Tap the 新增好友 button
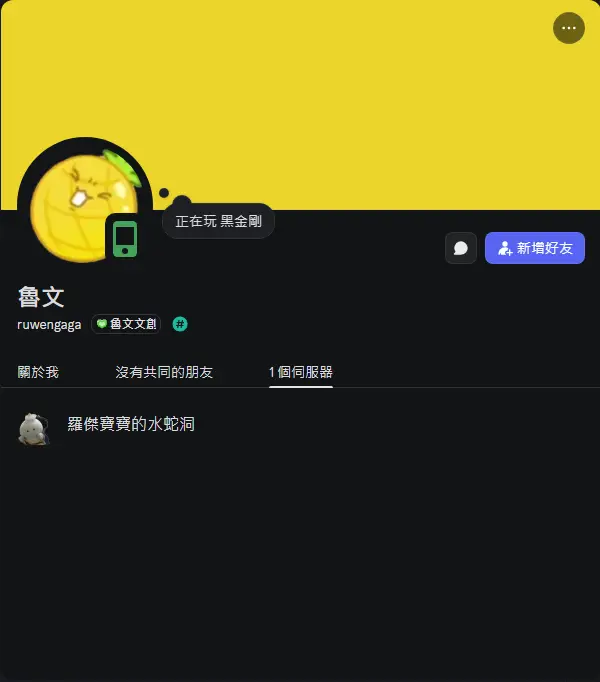Screen dimensions: 600x682 point(535,248)
